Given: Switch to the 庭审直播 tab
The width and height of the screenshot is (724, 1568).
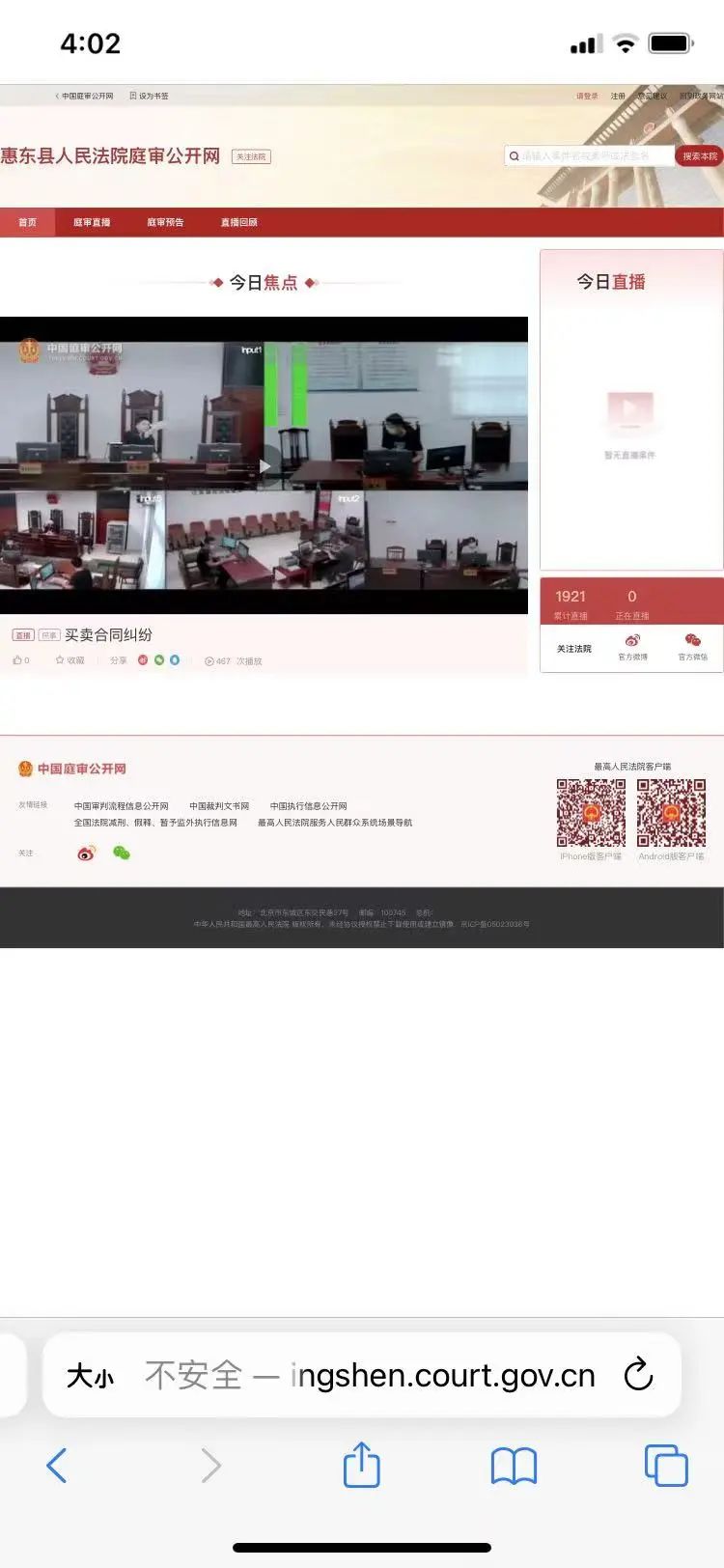Looking at the screenshot, I should 92,223.
